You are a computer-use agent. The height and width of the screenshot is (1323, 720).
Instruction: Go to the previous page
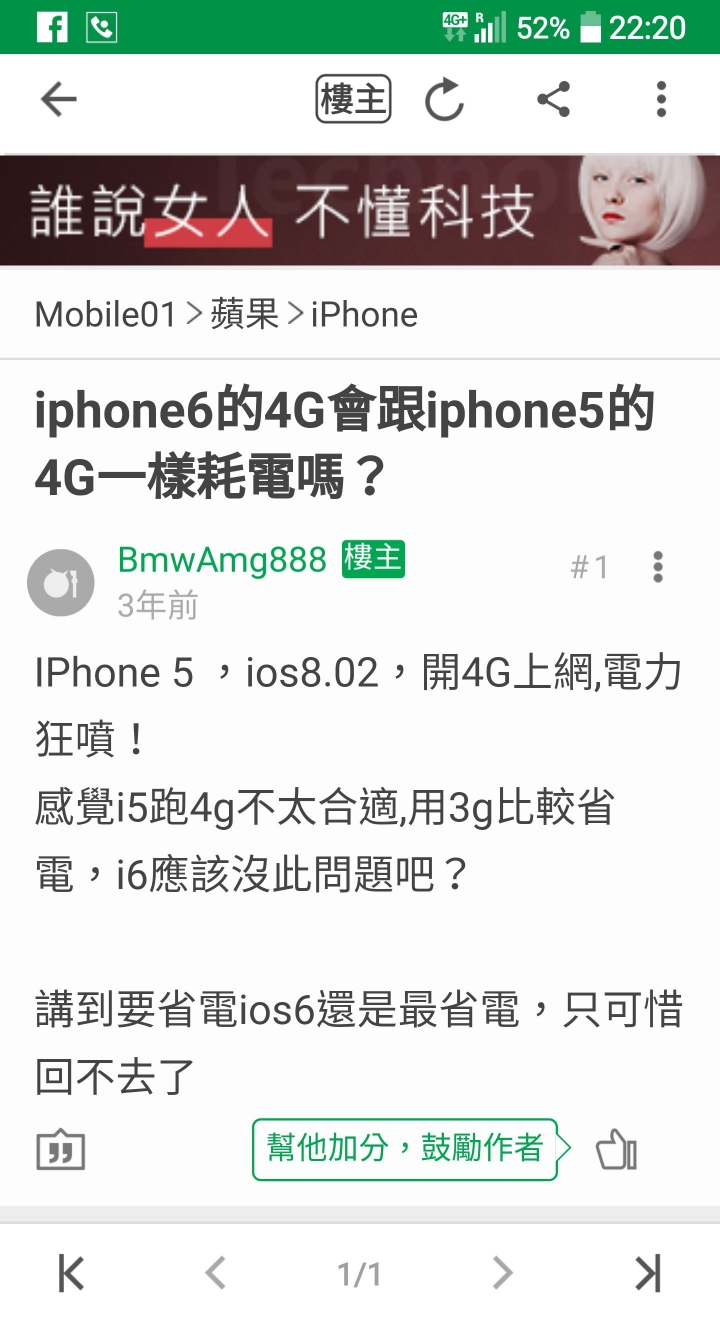click(x=215, y=1273)
